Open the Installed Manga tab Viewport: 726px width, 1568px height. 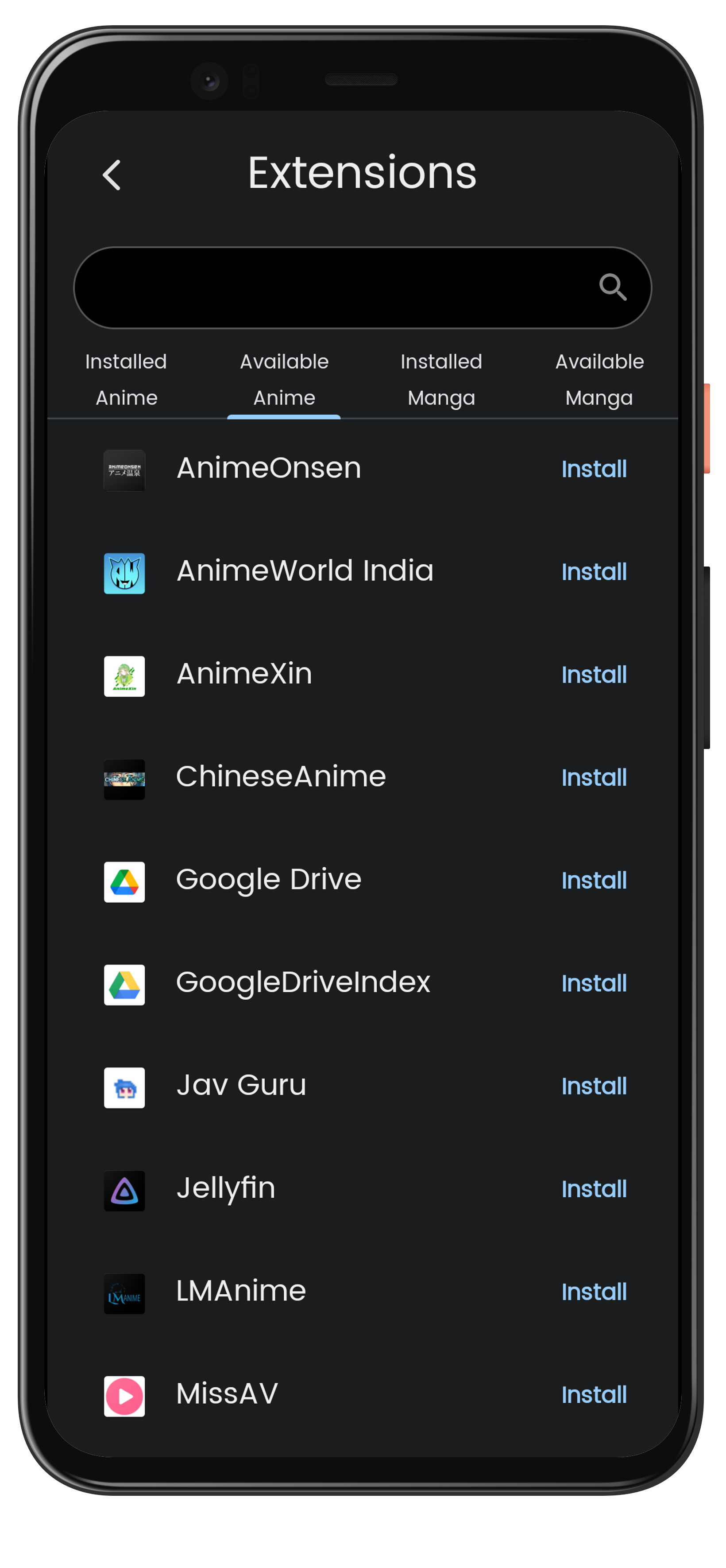coord(441,379)
